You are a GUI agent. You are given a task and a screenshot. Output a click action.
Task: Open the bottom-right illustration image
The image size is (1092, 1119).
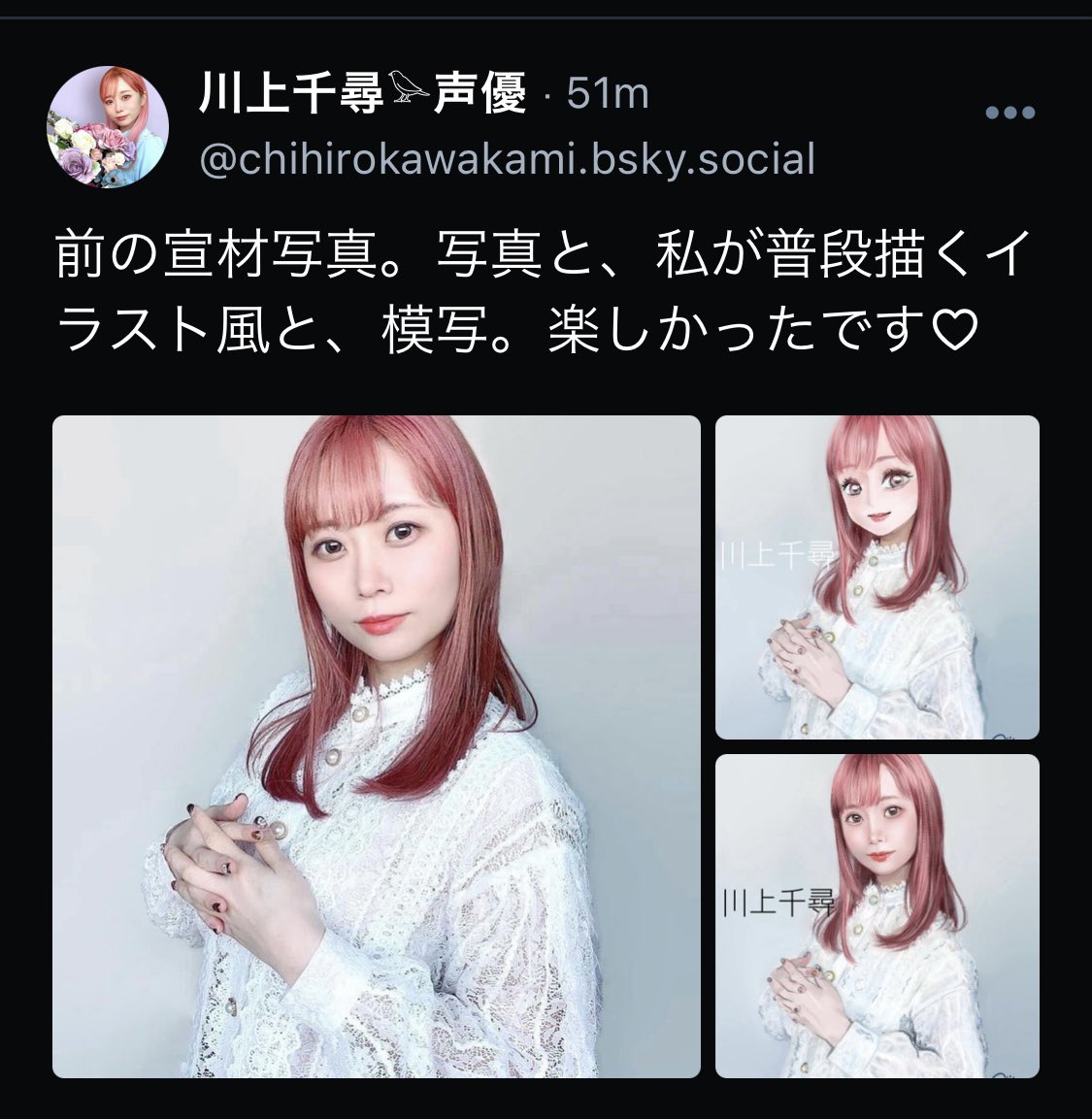click(x=877, y=915)
